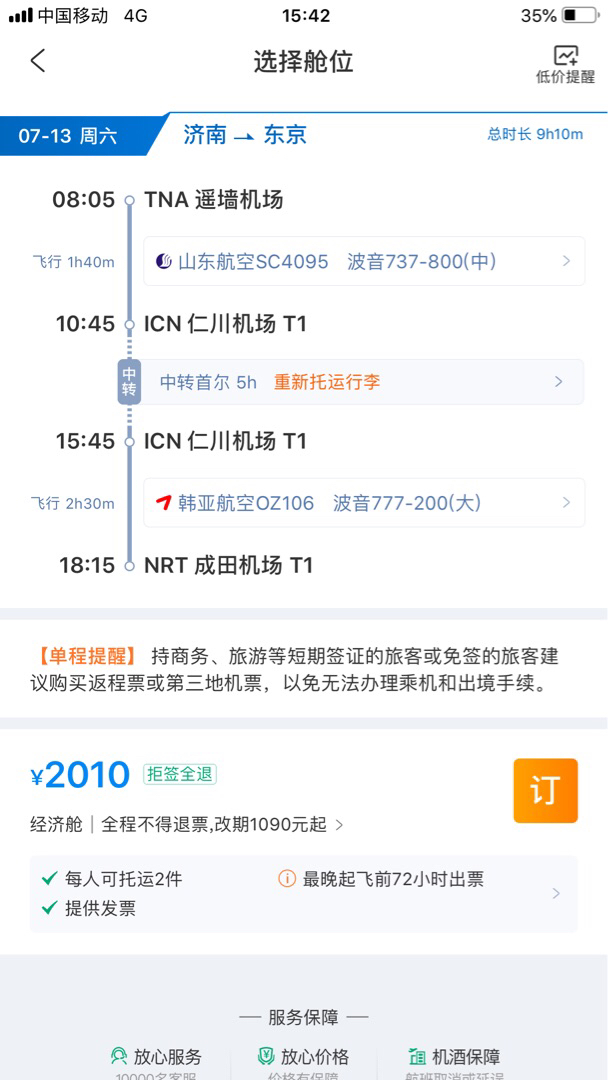Tap the orange 订 book button

click(x=545, y=791)
